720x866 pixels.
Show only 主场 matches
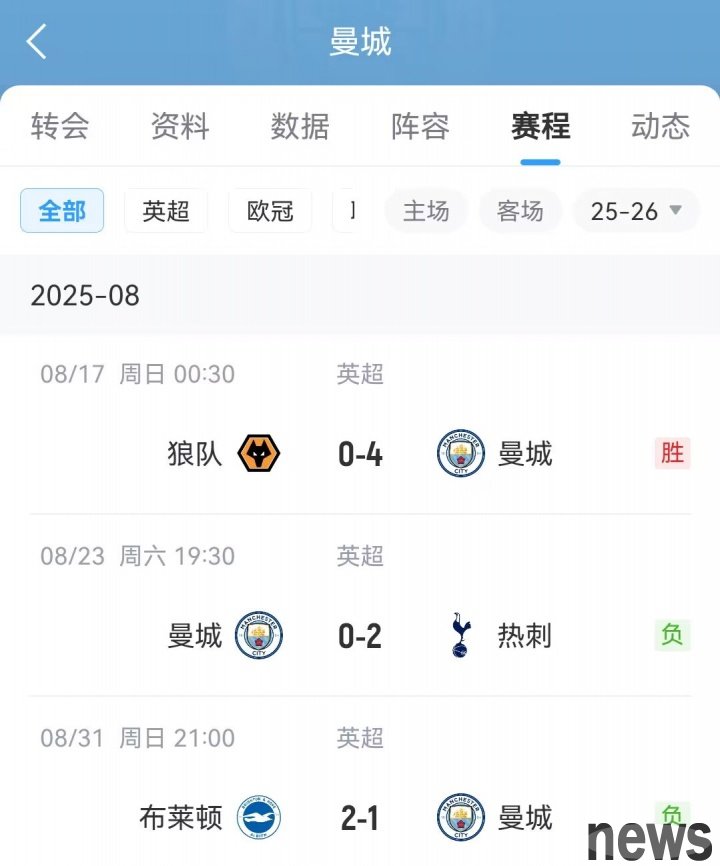[426, 211]
